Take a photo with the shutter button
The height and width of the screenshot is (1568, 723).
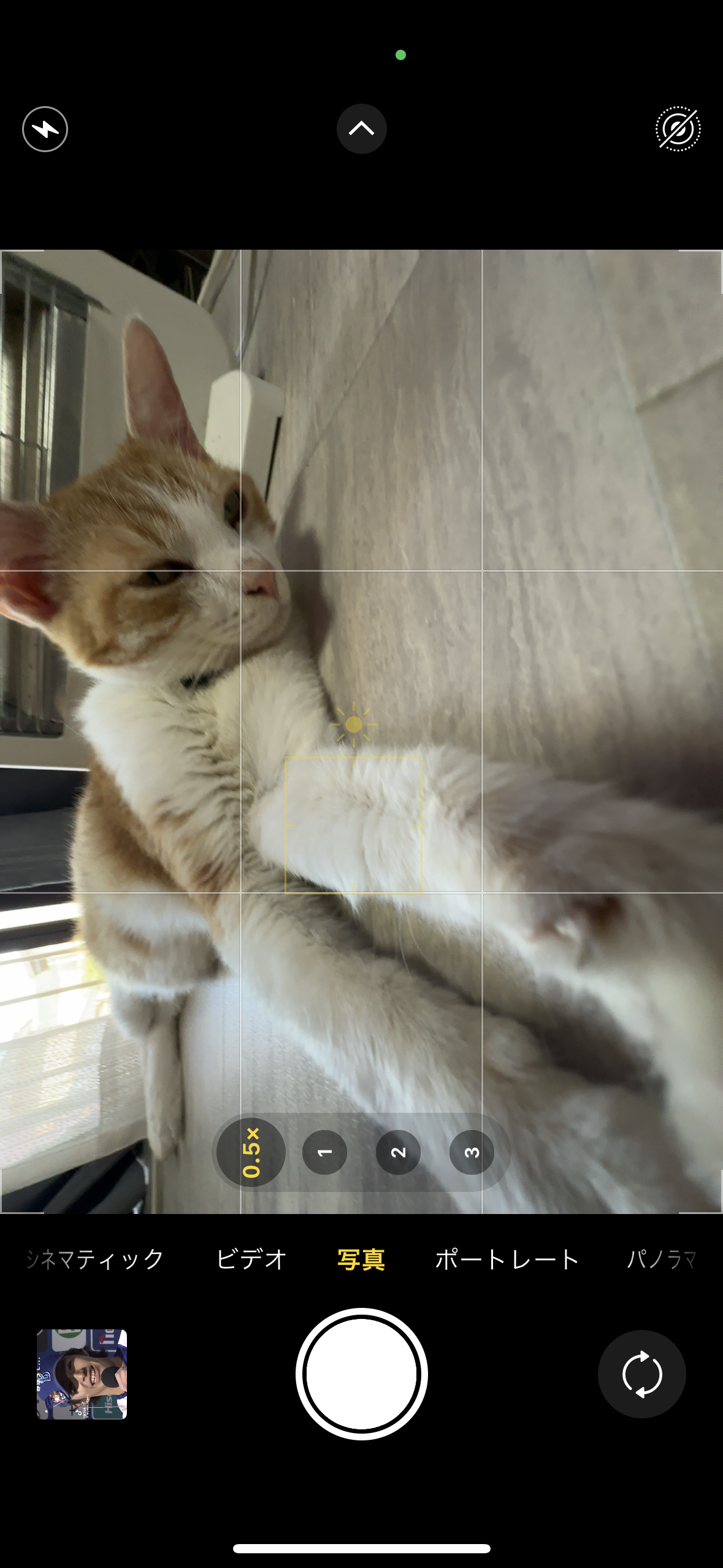pos(362,1374)
